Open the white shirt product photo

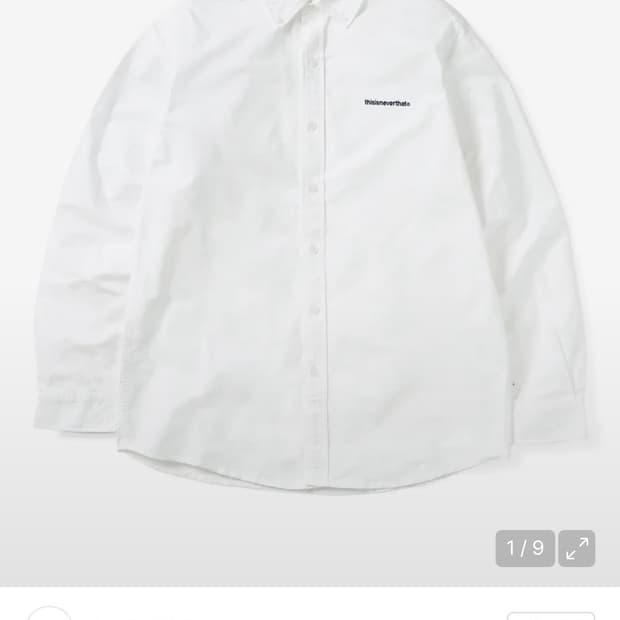pos(310,250)
